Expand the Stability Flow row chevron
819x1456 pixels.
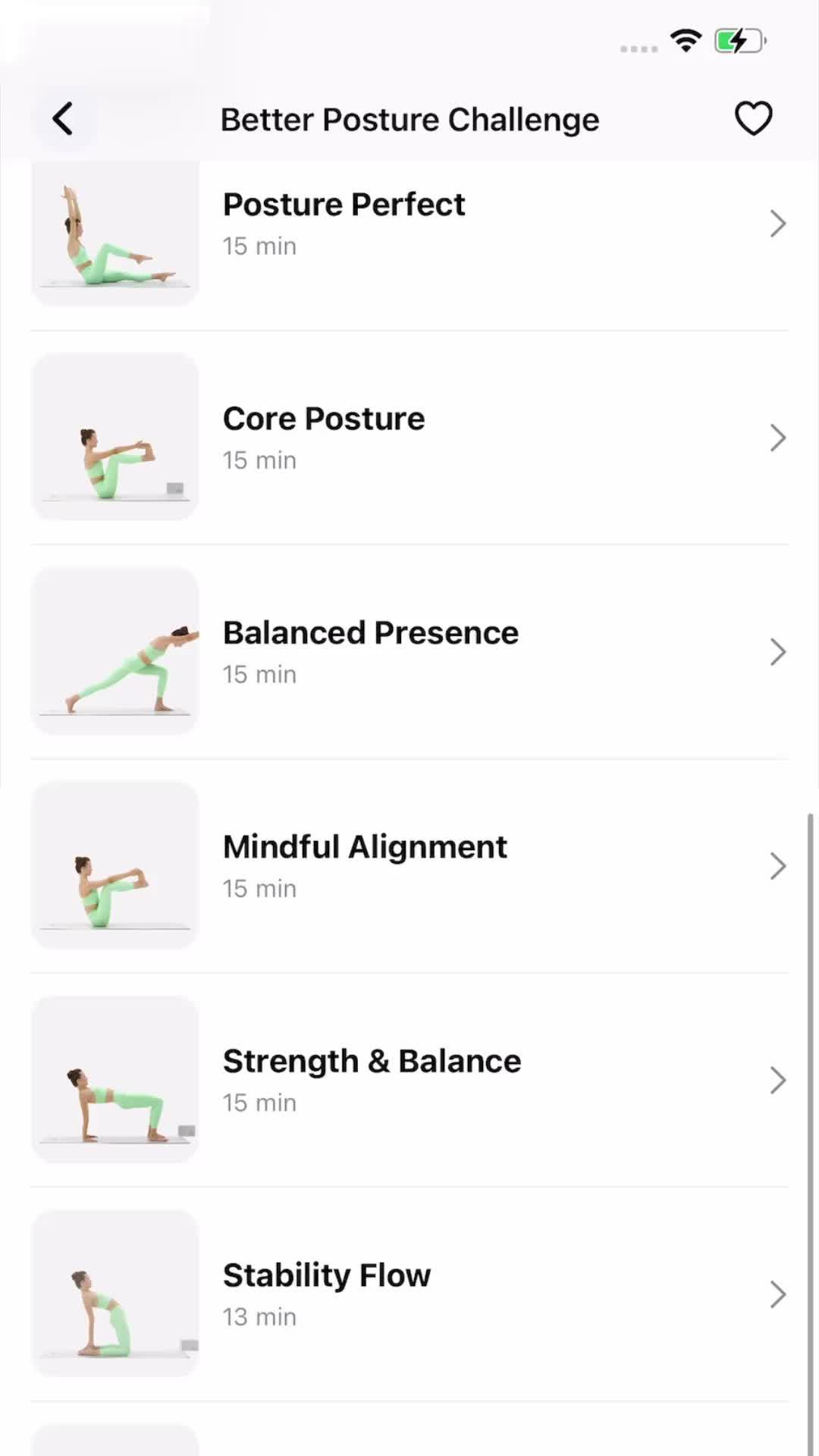click(x=777, y=1294)
